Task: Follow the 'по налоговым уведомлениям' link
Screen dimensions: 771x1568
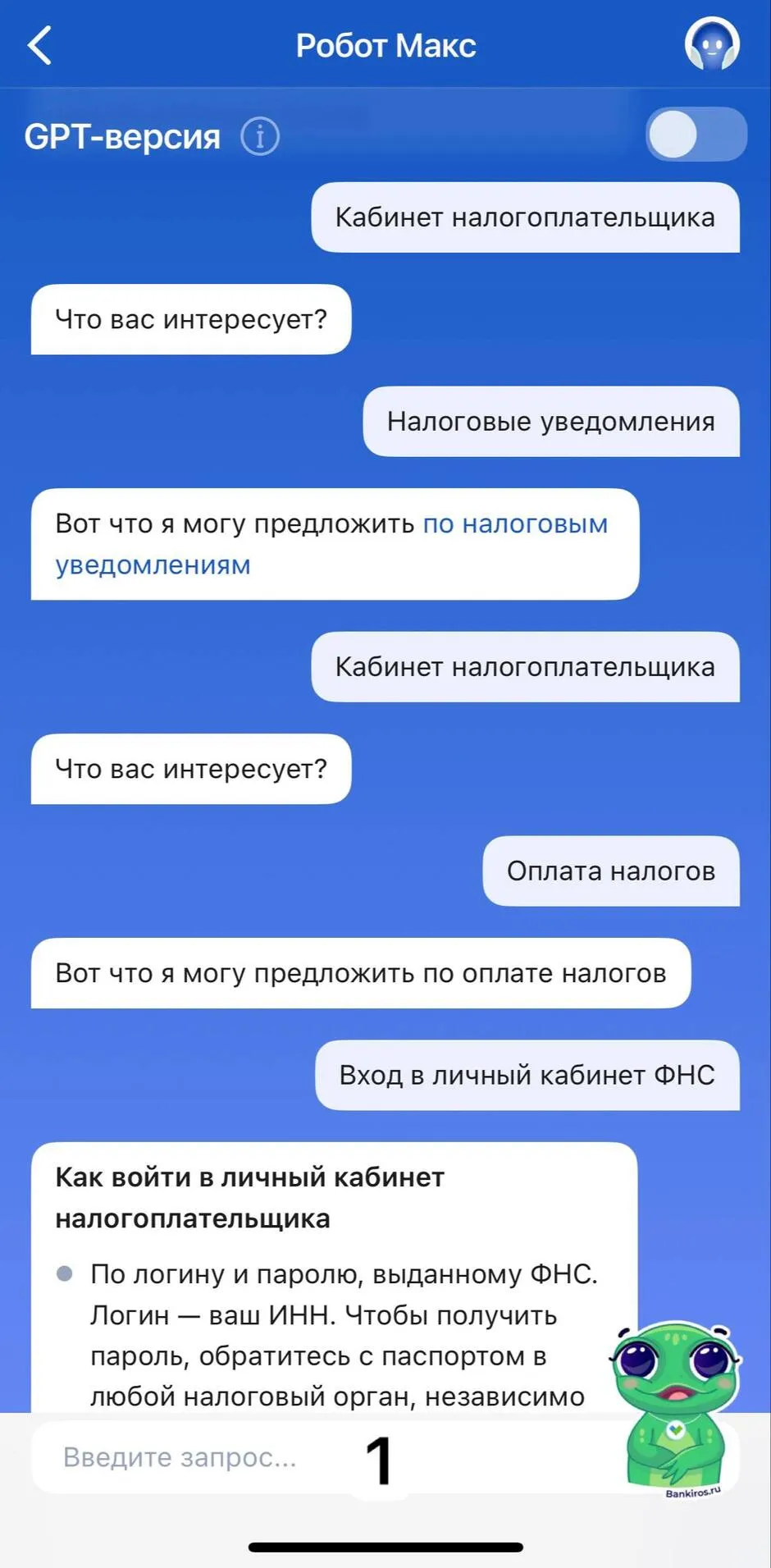Action: [x=514, y=523]
